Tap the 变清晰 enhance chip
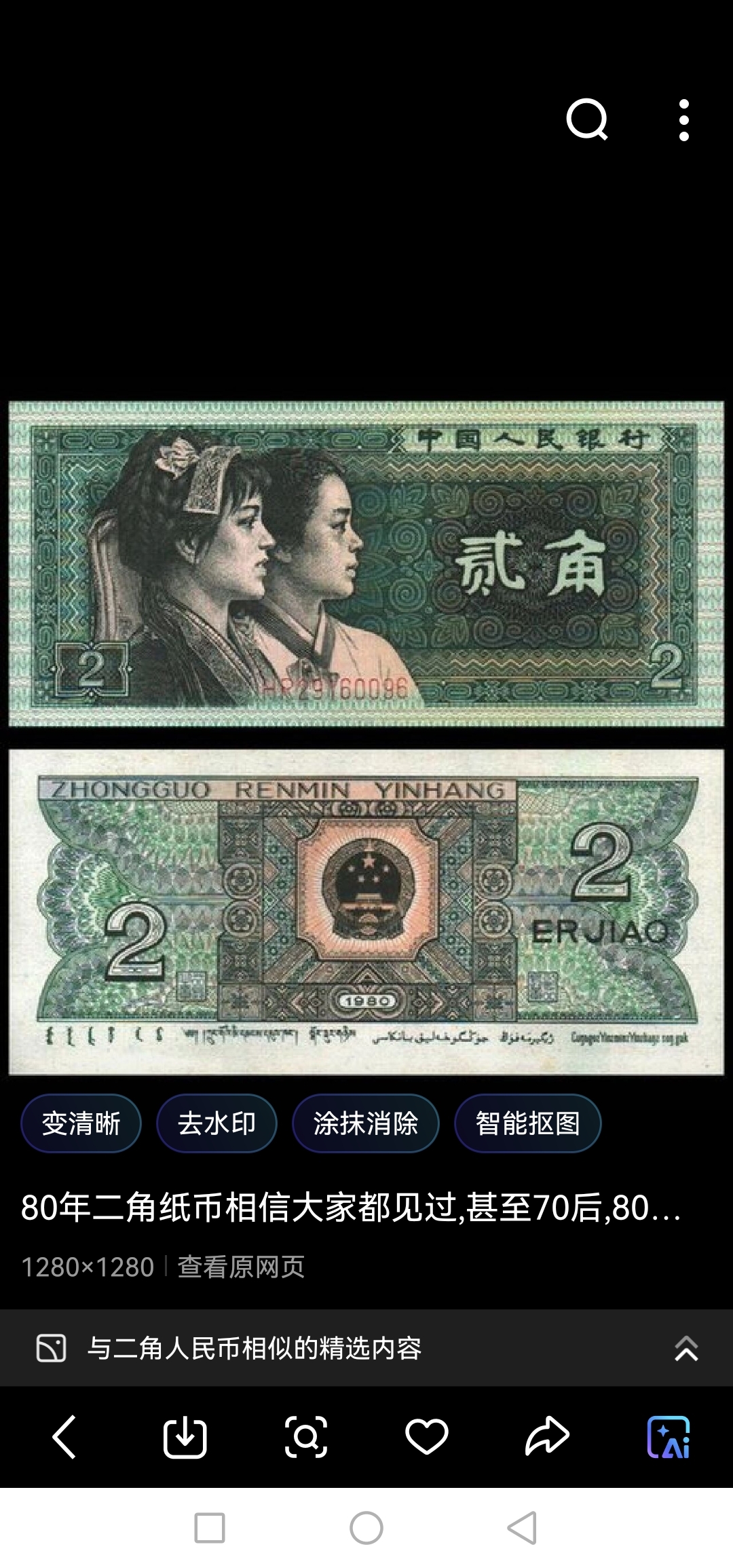This screenshot has height=1568, width=733. coord(81,1123)
